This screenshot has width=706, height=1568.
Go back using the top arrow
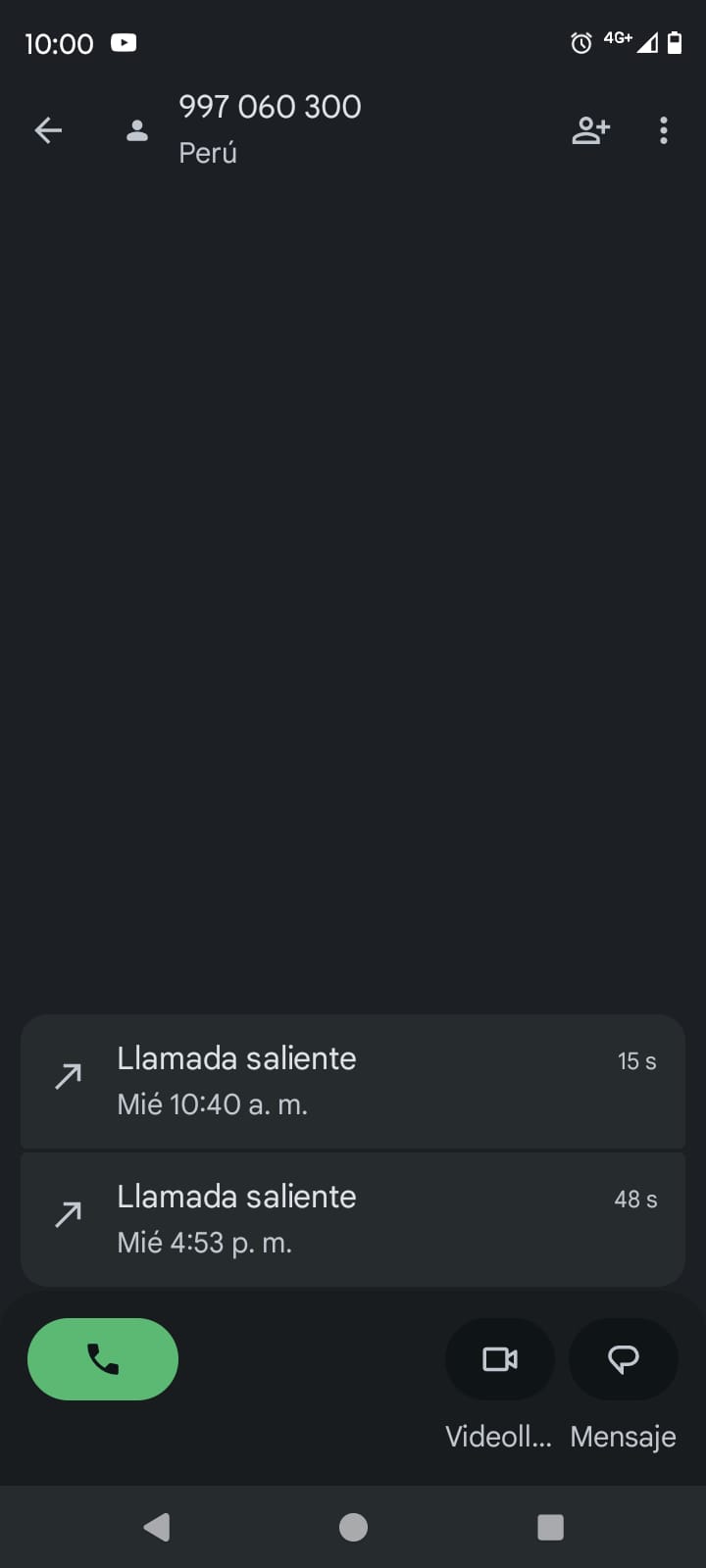click(x=48, y=130)
